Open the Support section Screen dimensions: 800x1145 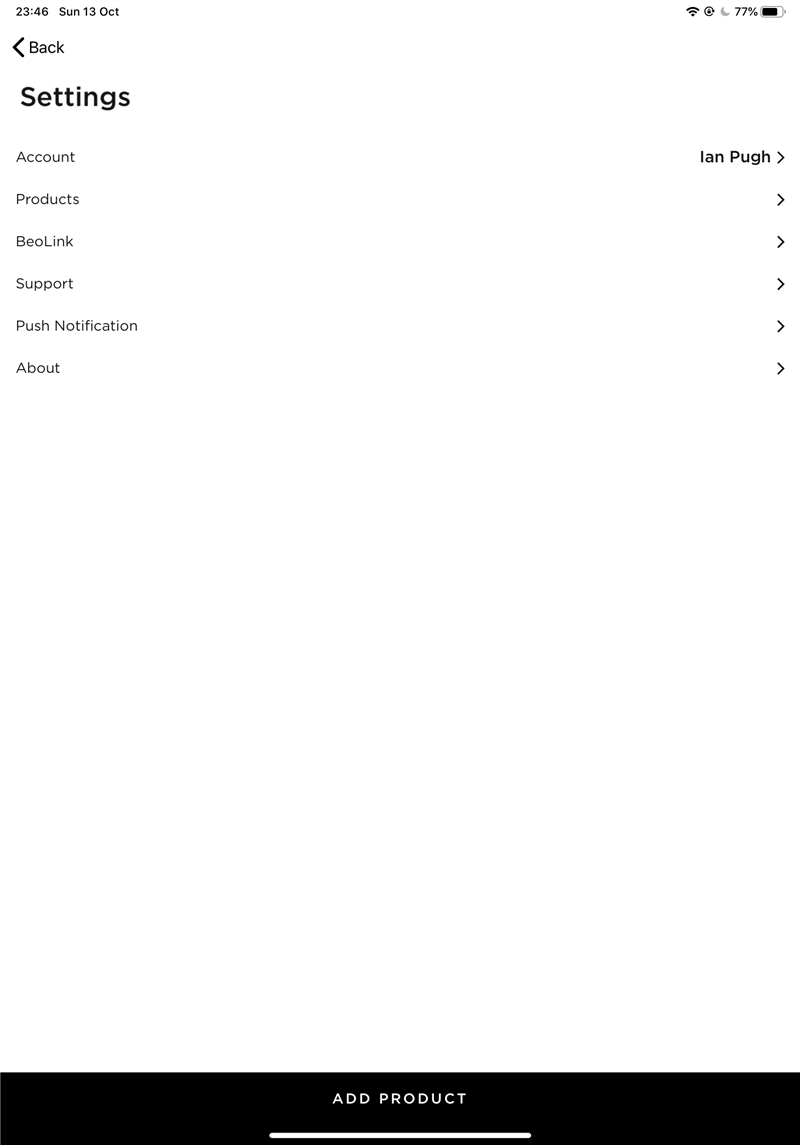click(400, 284)
